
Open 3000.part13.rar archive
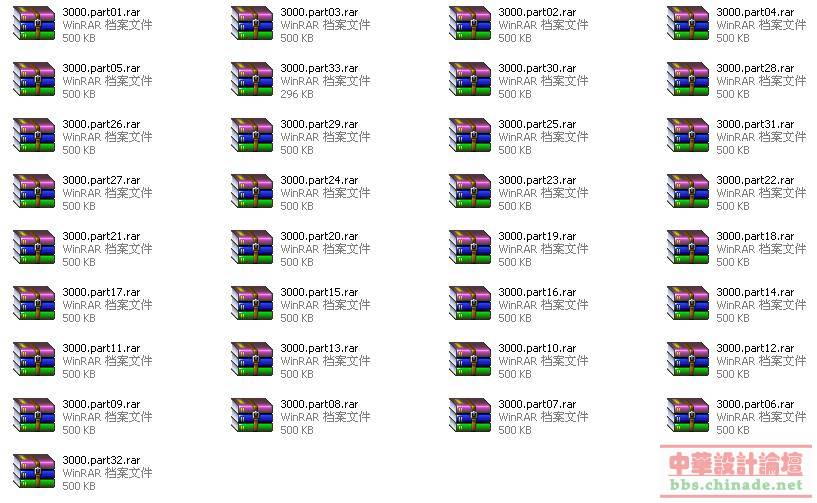pos(252,360)
